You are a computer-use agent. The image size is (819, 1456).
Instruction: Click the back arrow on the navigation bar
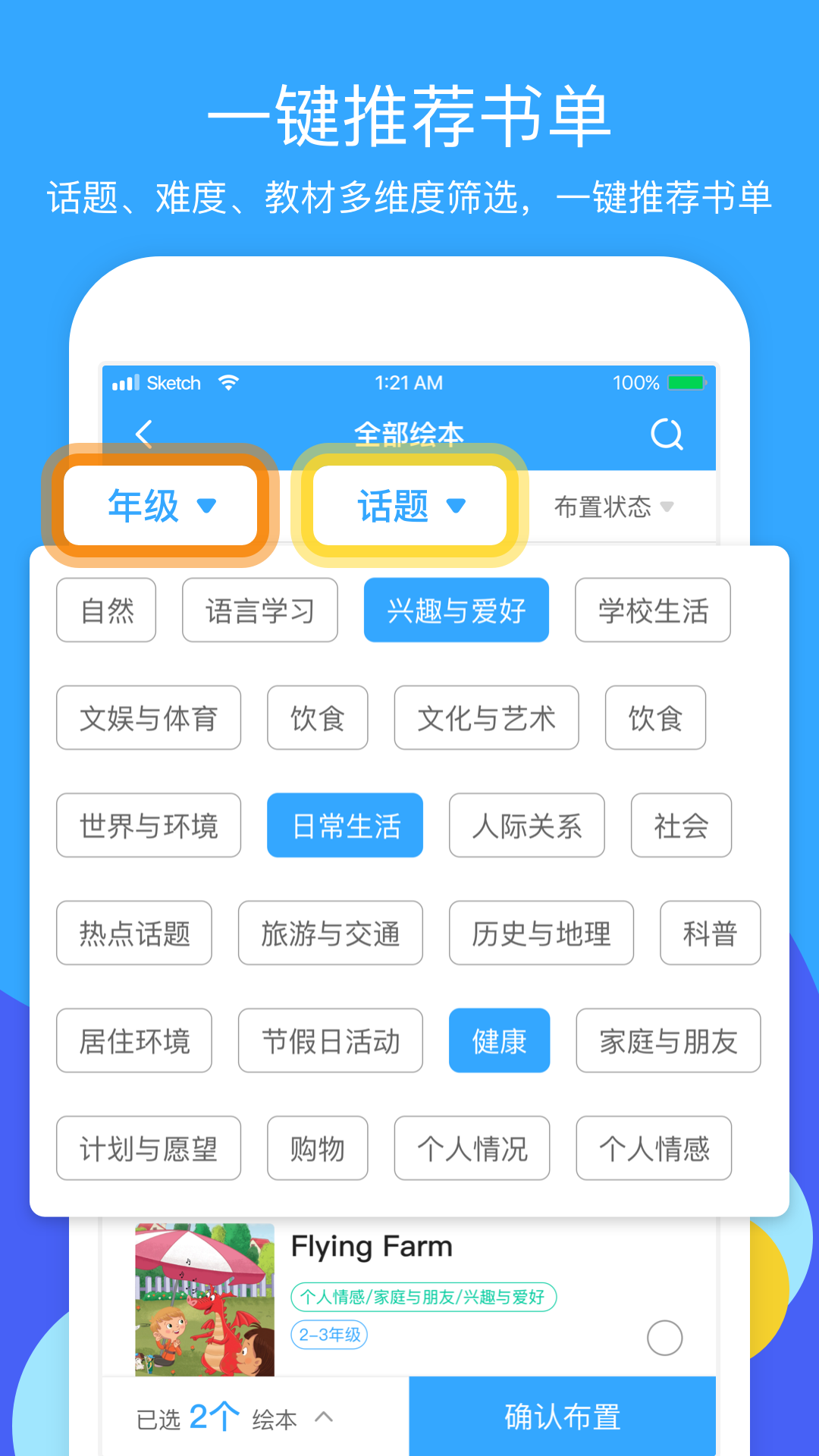click(144, 434)
